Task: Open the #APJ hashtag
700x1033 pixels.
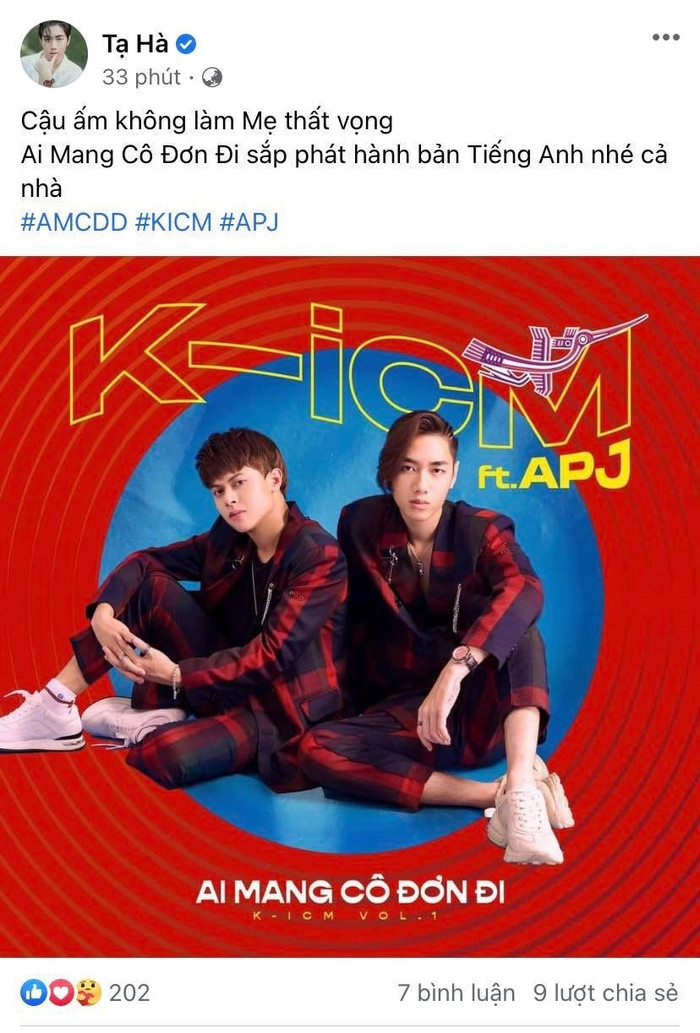Action: click(x=251, y=221)
